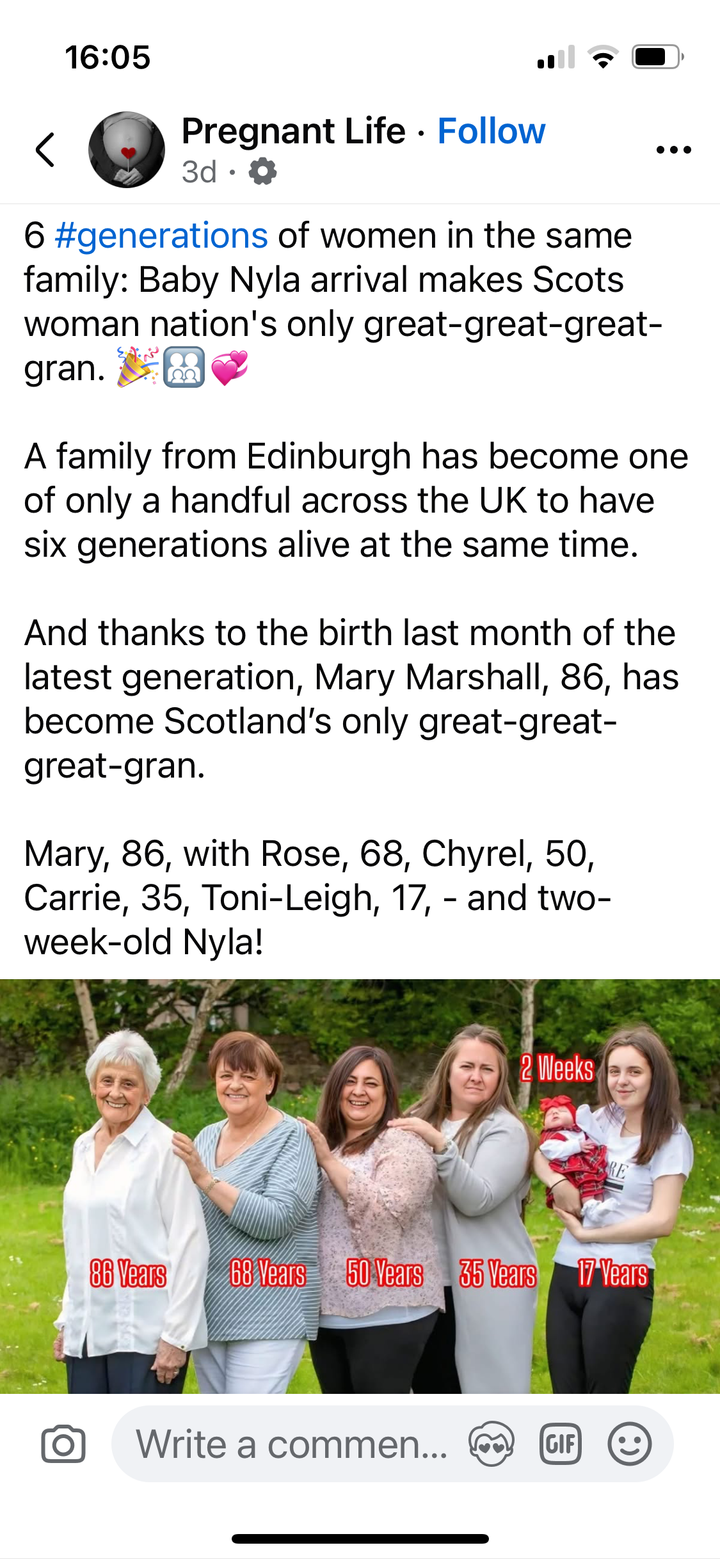Screen dimensions: 720x1559
Task: Tap the #generations hashtag
Action: (x=161, y=235)
